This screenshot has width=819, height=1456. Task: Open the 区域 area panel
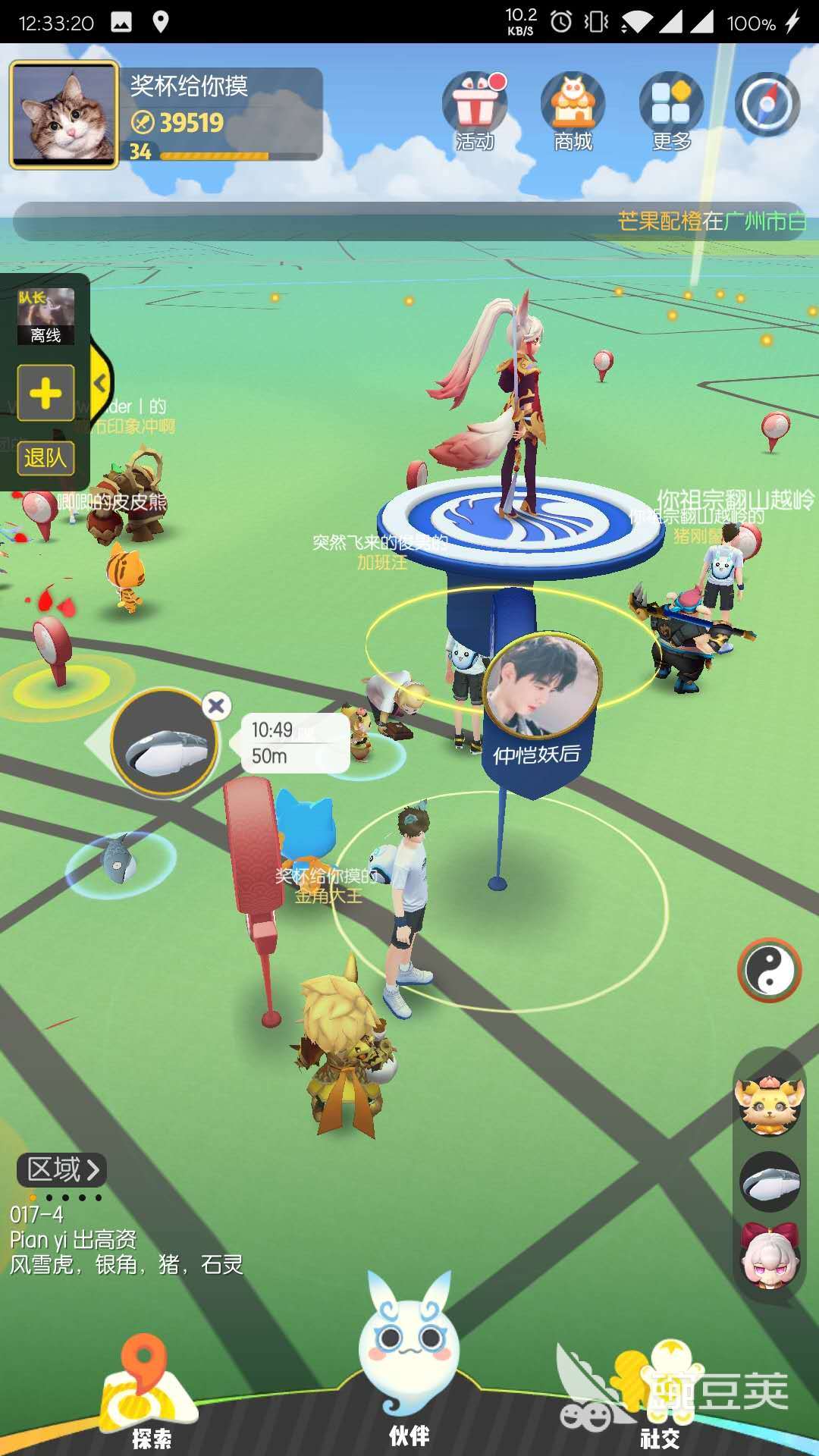click(x=62, y=1169)
